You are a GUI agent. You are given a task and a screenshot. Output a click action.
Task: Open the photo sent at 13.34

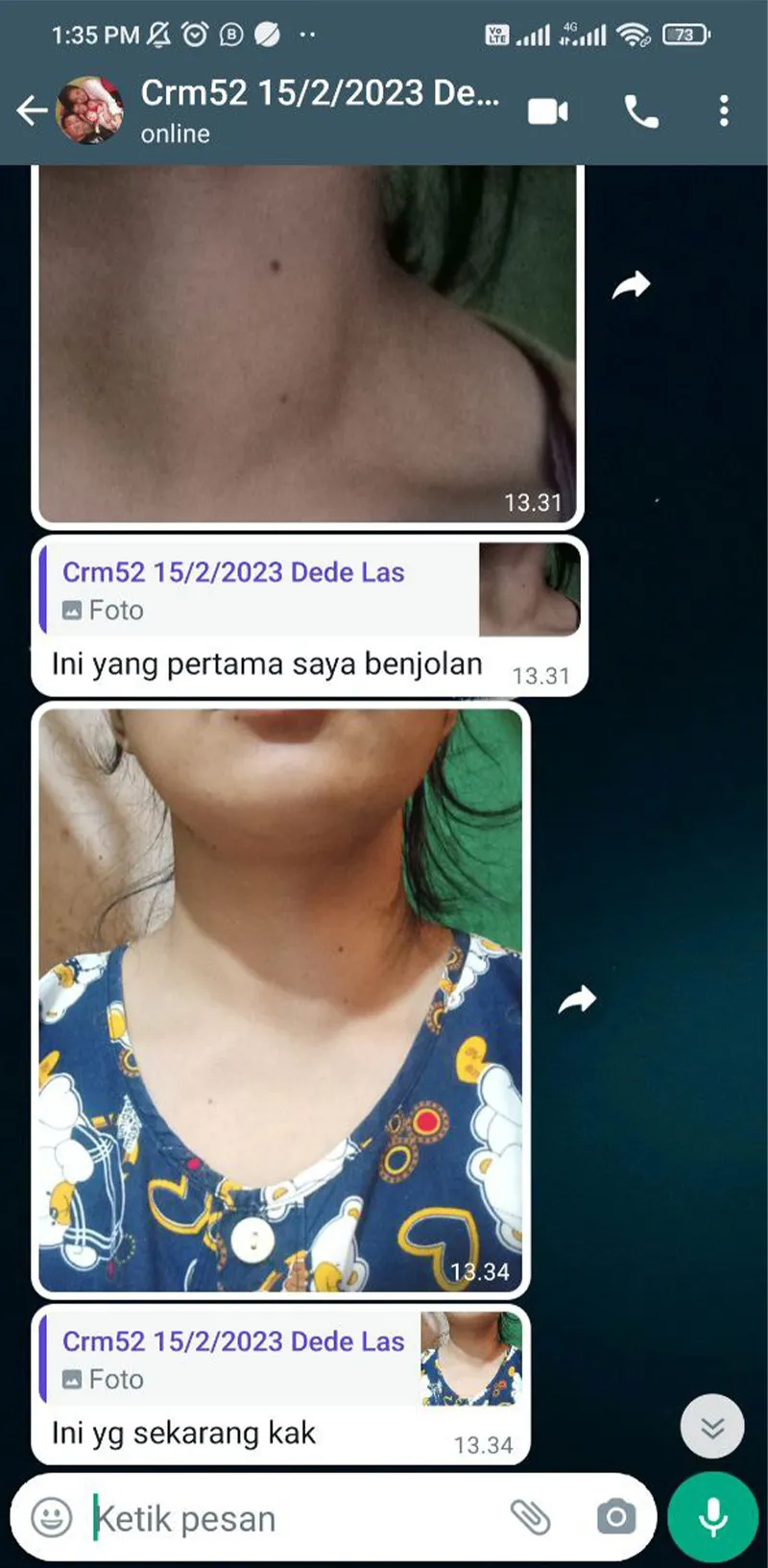[280, 999]
